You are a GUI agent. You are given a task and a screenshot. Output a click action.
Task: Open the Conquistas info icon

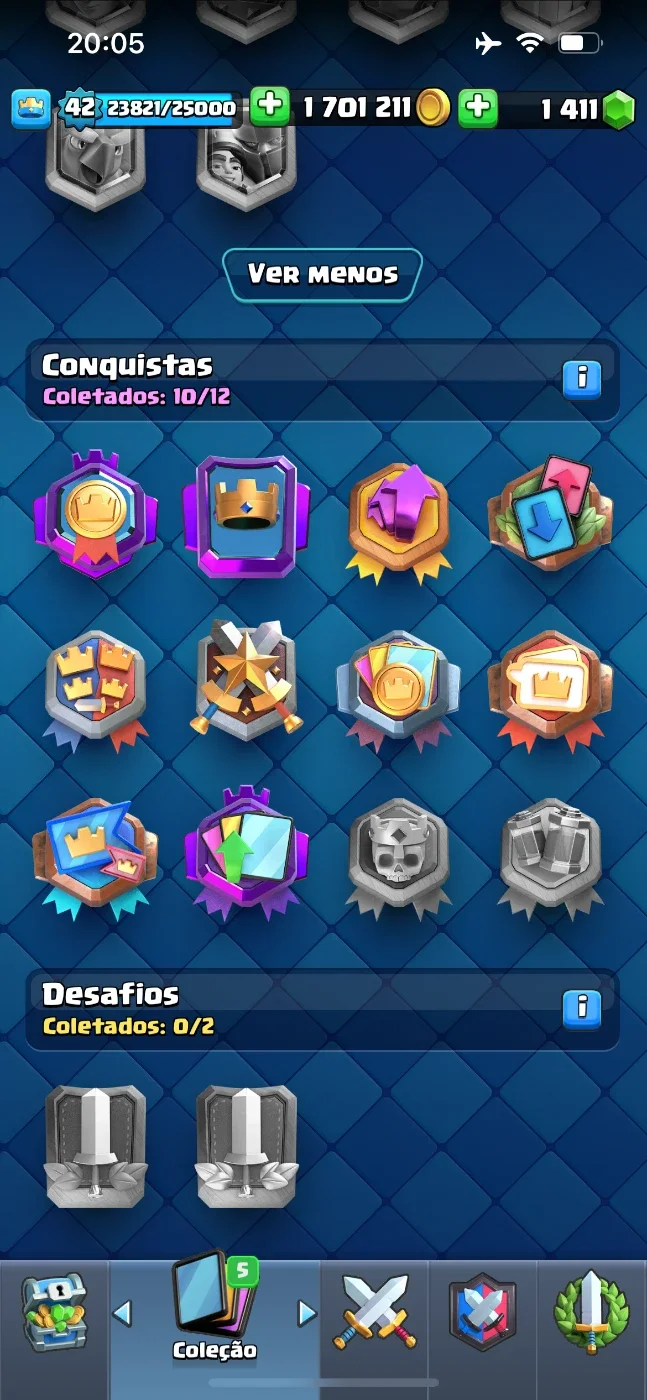click(582, 380)
